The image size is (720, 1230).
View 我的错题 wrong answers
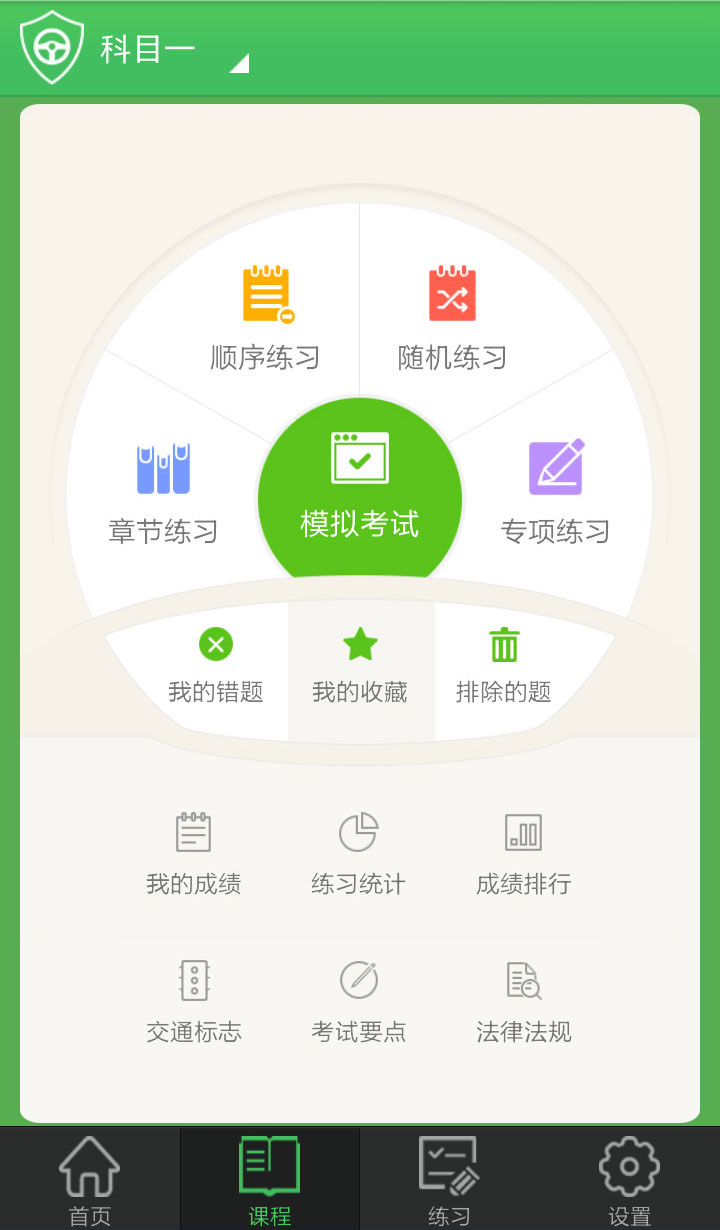[x=215, y=666]
